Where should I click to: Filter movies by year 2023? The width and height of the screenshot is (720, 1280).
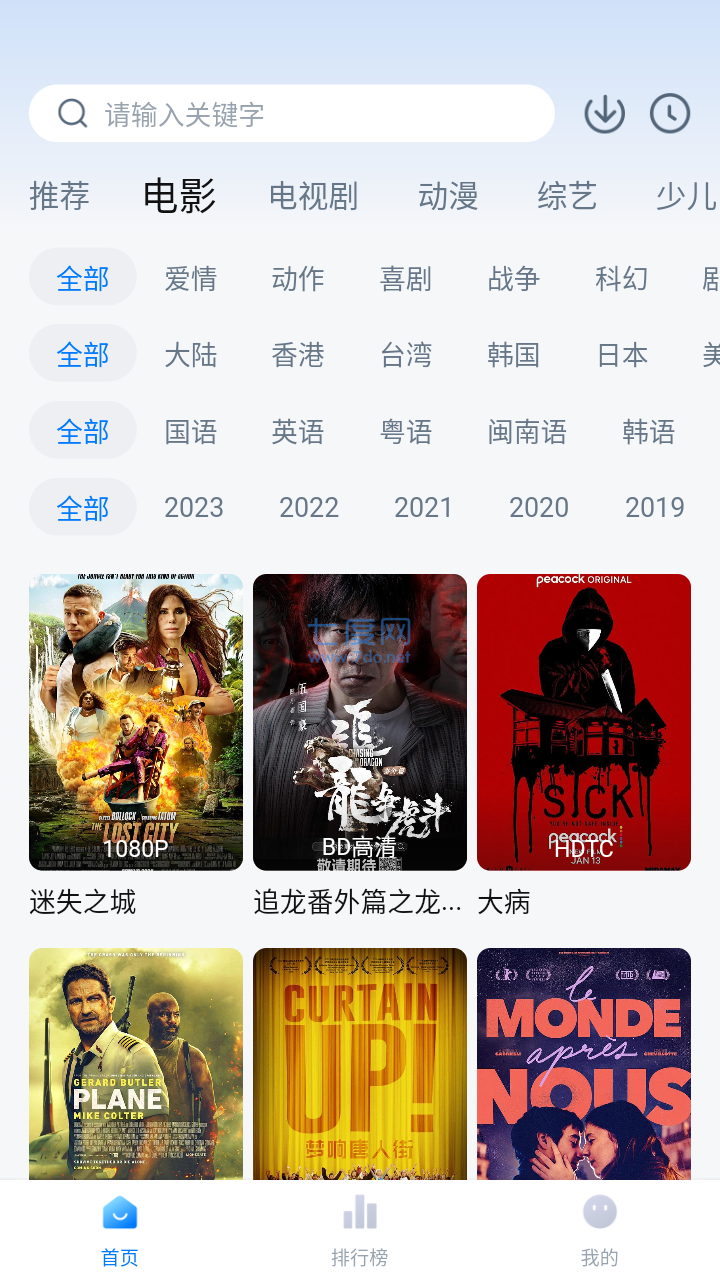193,507
